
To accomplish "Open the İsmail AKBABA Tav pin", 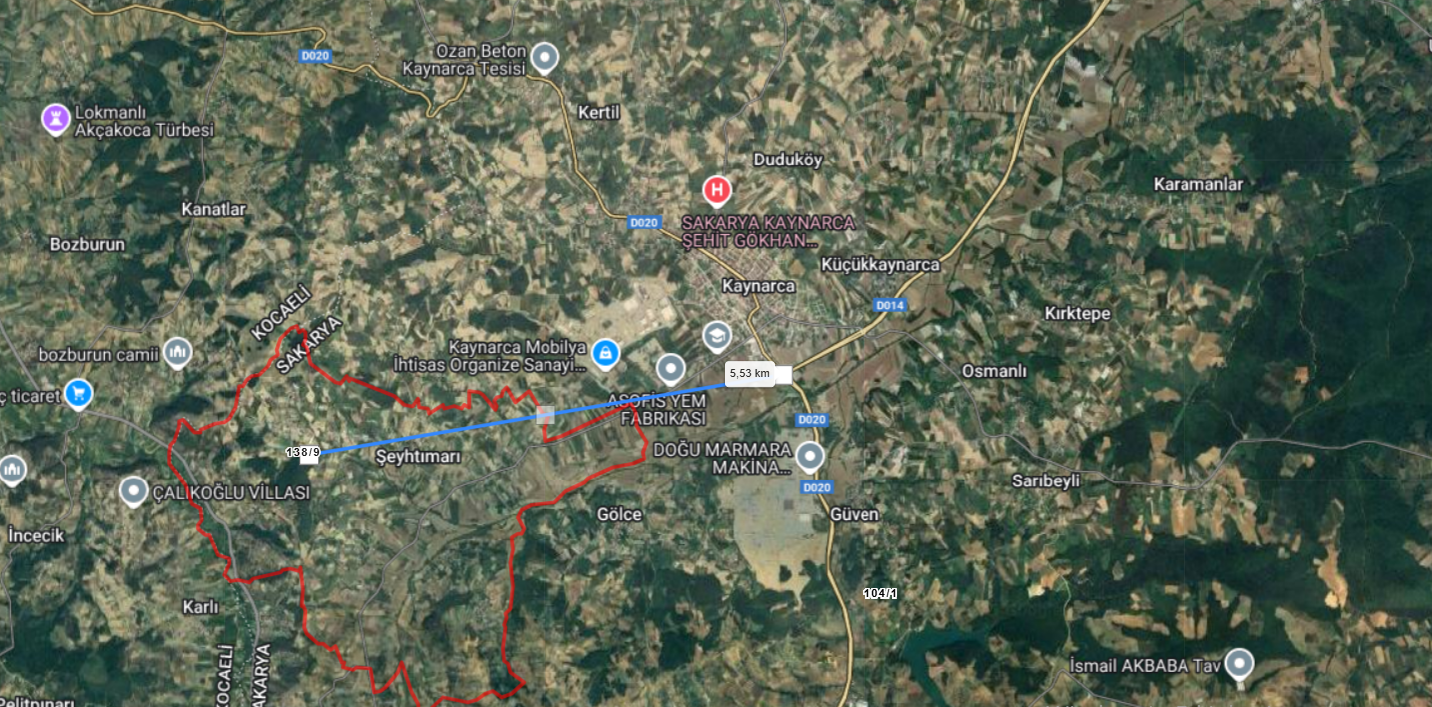I will pyautogui.click(x=1240, y=663).
